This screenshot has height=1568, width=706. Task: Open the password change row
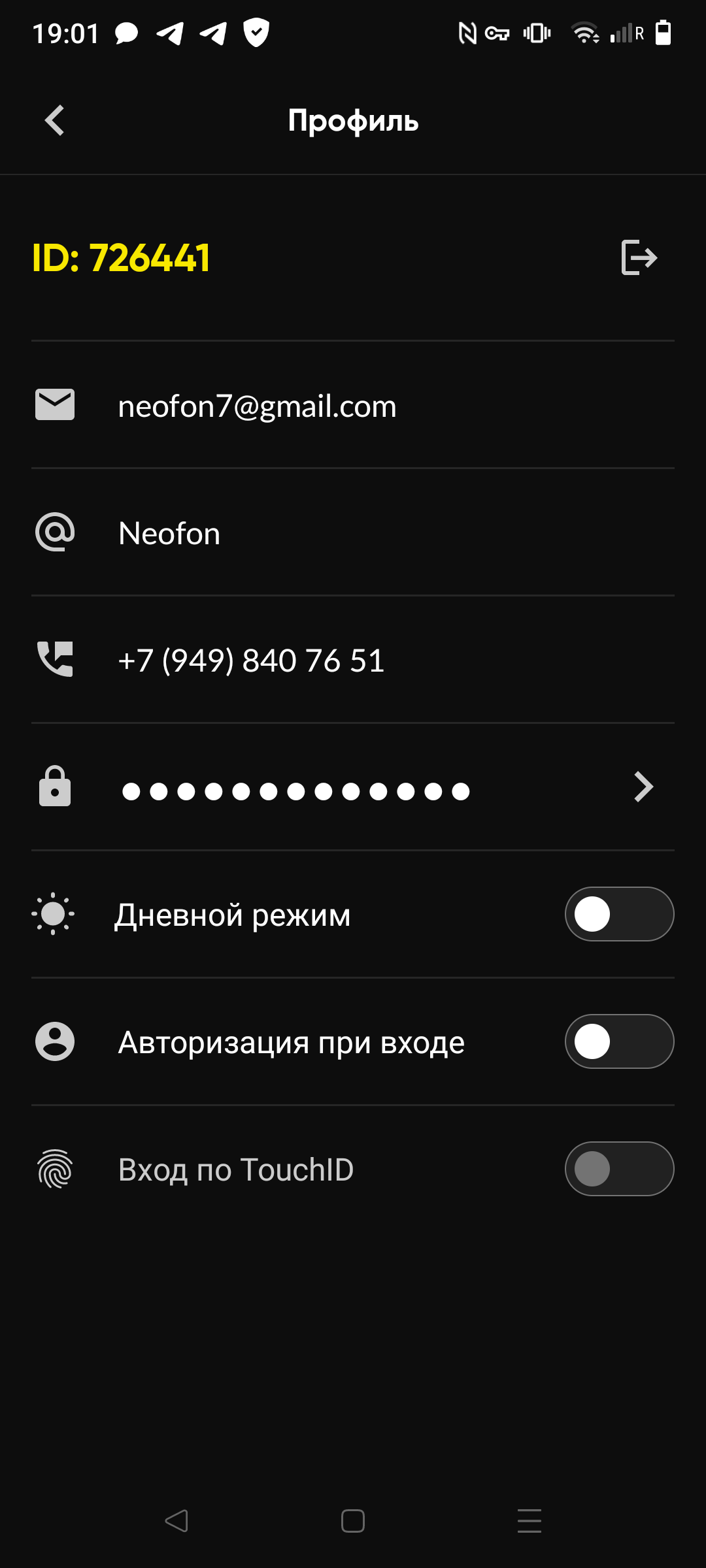(353, 788)
